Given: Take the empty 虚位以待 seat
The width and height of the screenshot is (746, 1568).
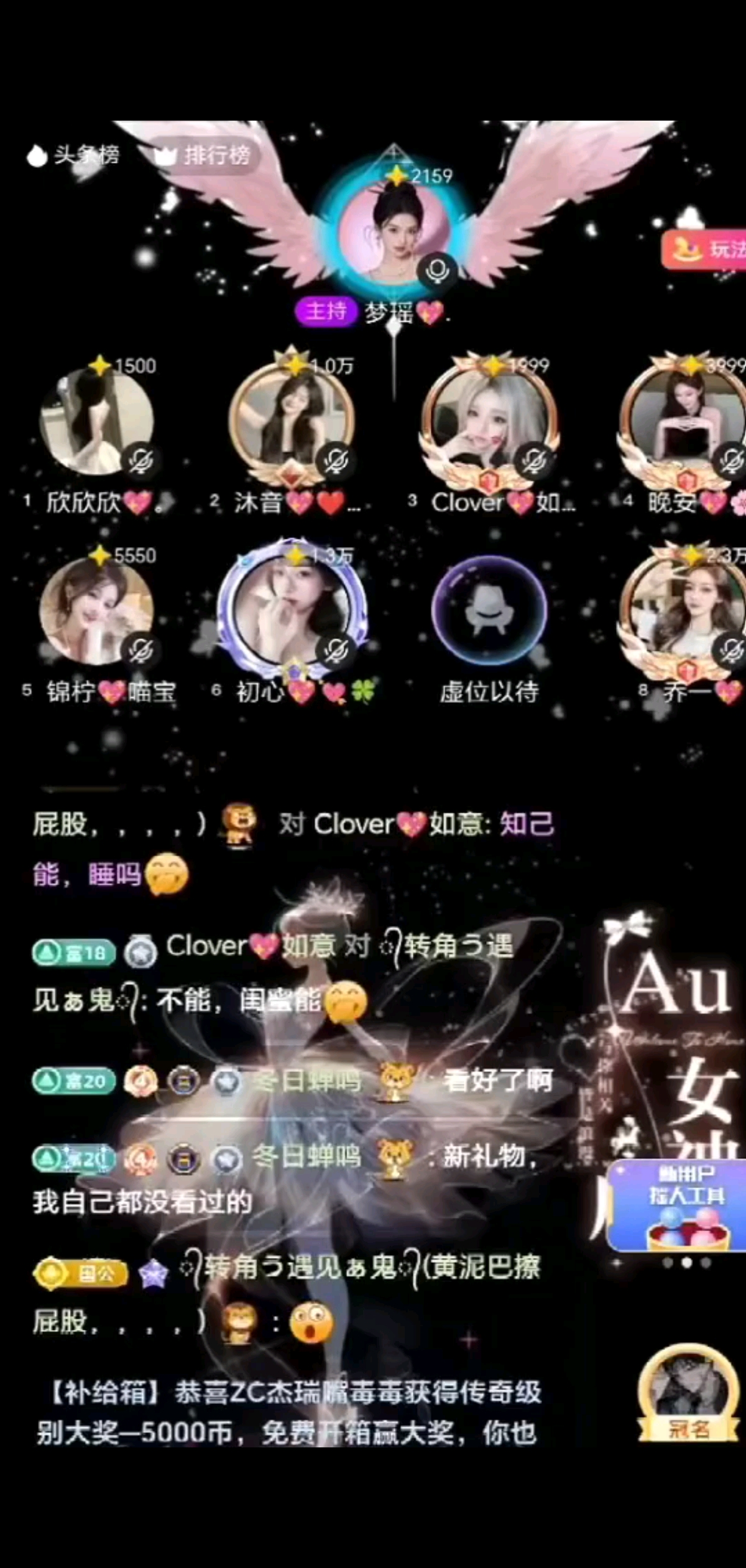Looking at the screenshot, I should [489, 612].
